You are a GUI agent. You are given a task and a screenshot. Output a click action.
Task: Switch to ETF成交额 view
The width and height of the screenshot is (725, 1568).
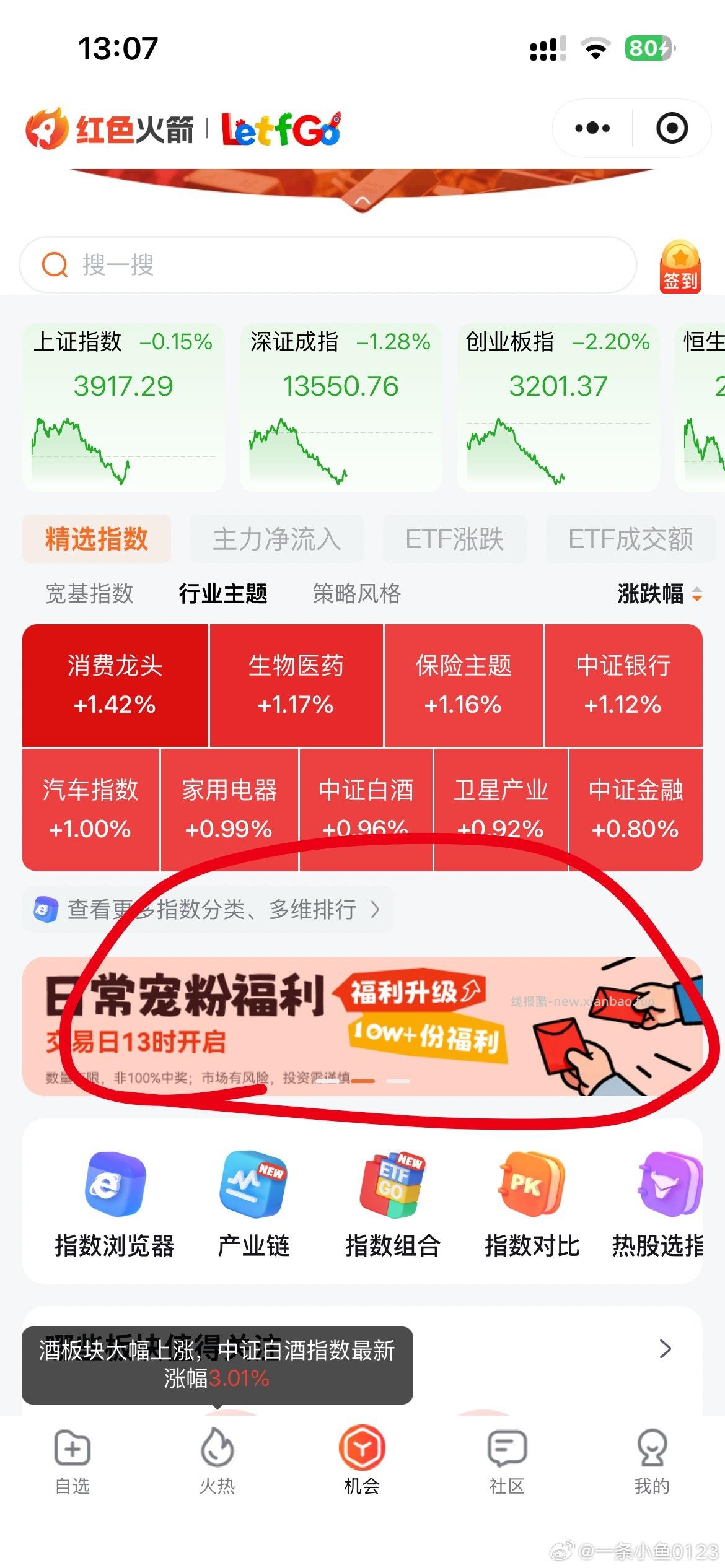[631, 539]
